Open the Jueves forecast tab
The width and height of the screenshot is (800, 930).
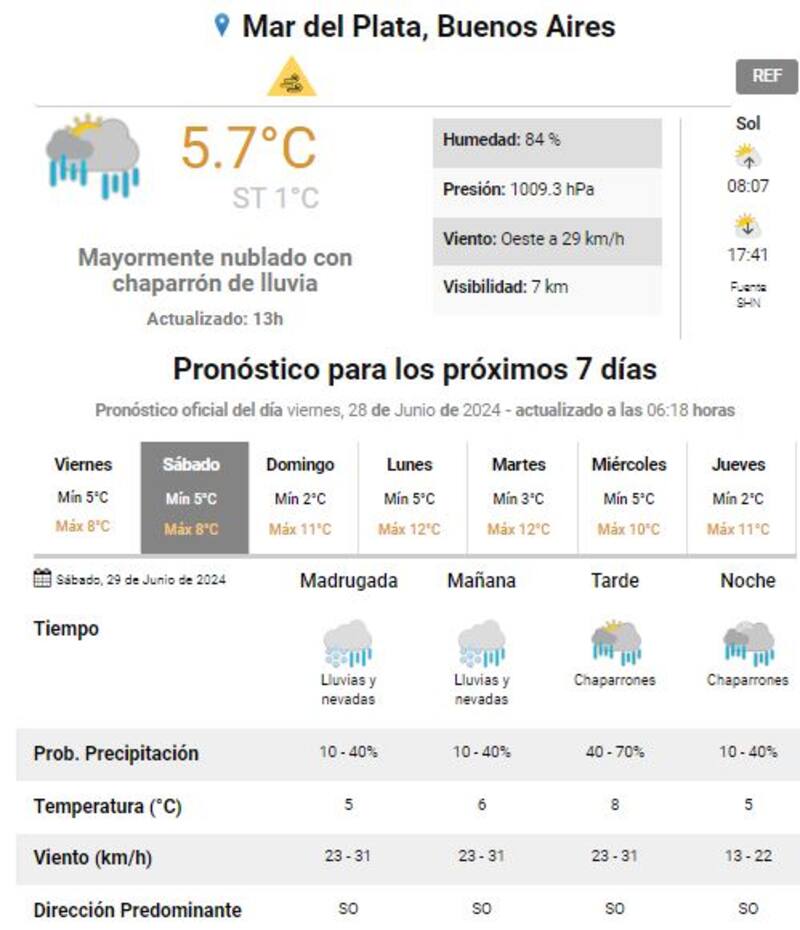[x=738, y=497]
